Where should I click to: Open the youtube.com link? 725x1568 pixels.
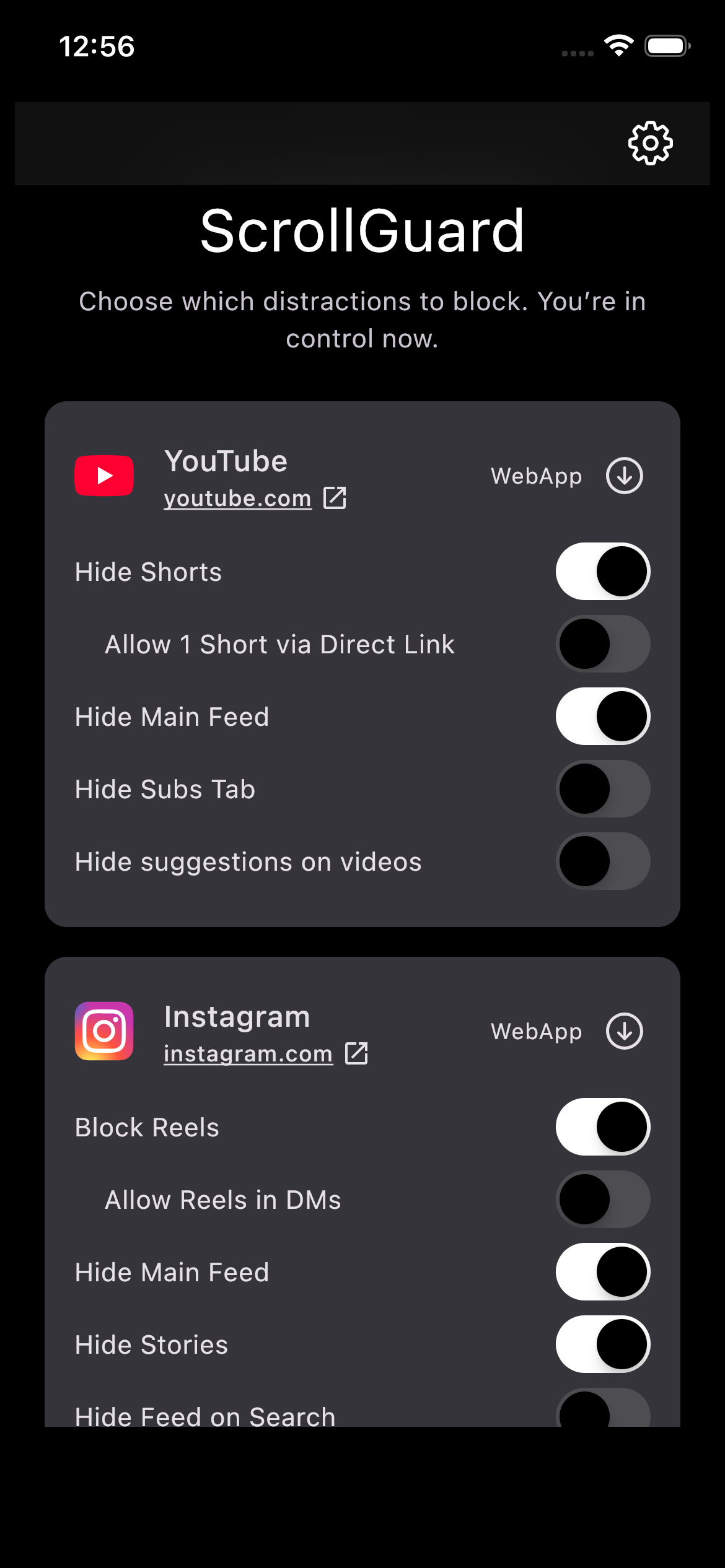pos(237,497)
